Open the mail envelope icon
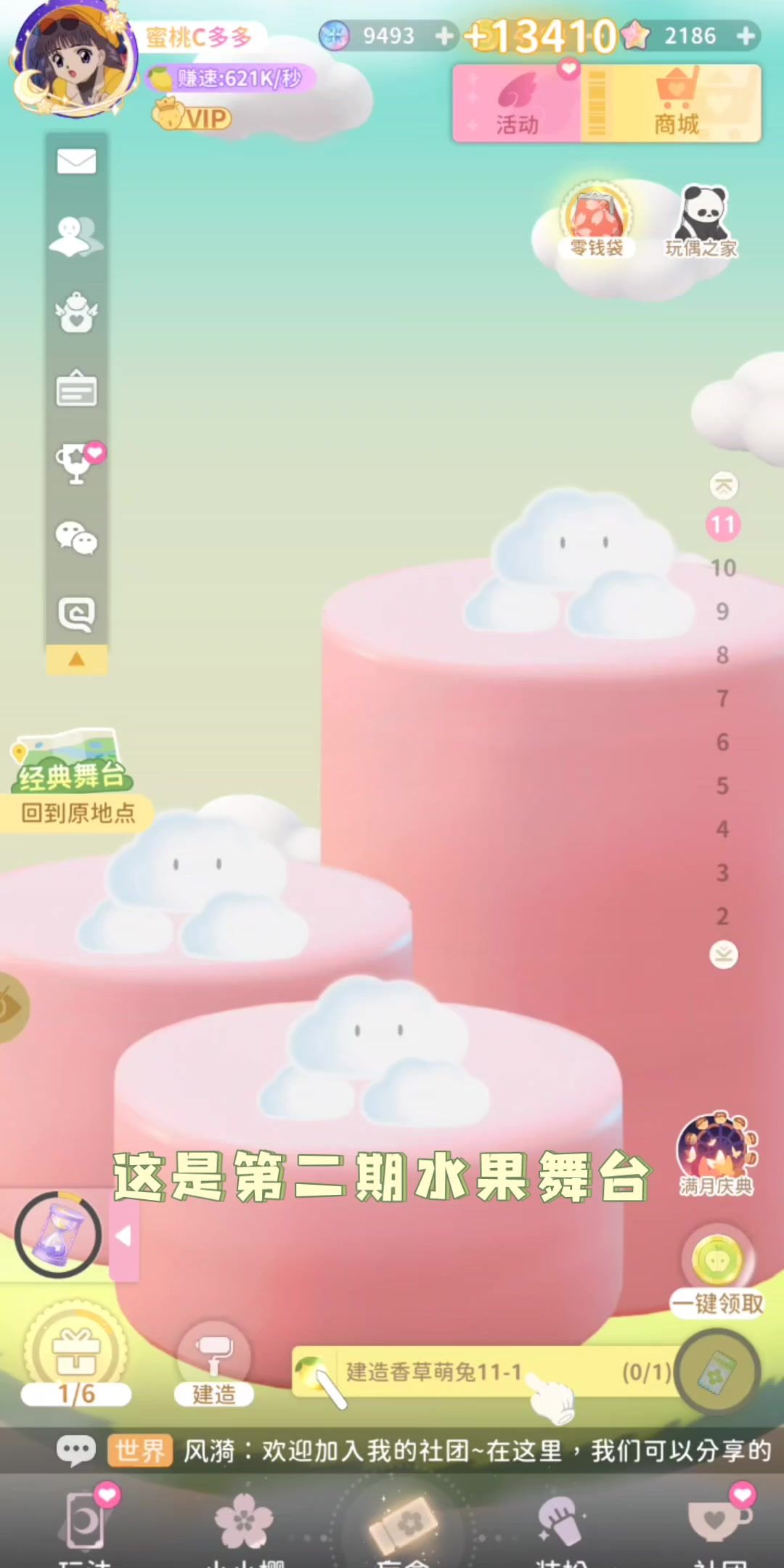The height and width of the screenshot is (1568, 784). pos(76,161)
